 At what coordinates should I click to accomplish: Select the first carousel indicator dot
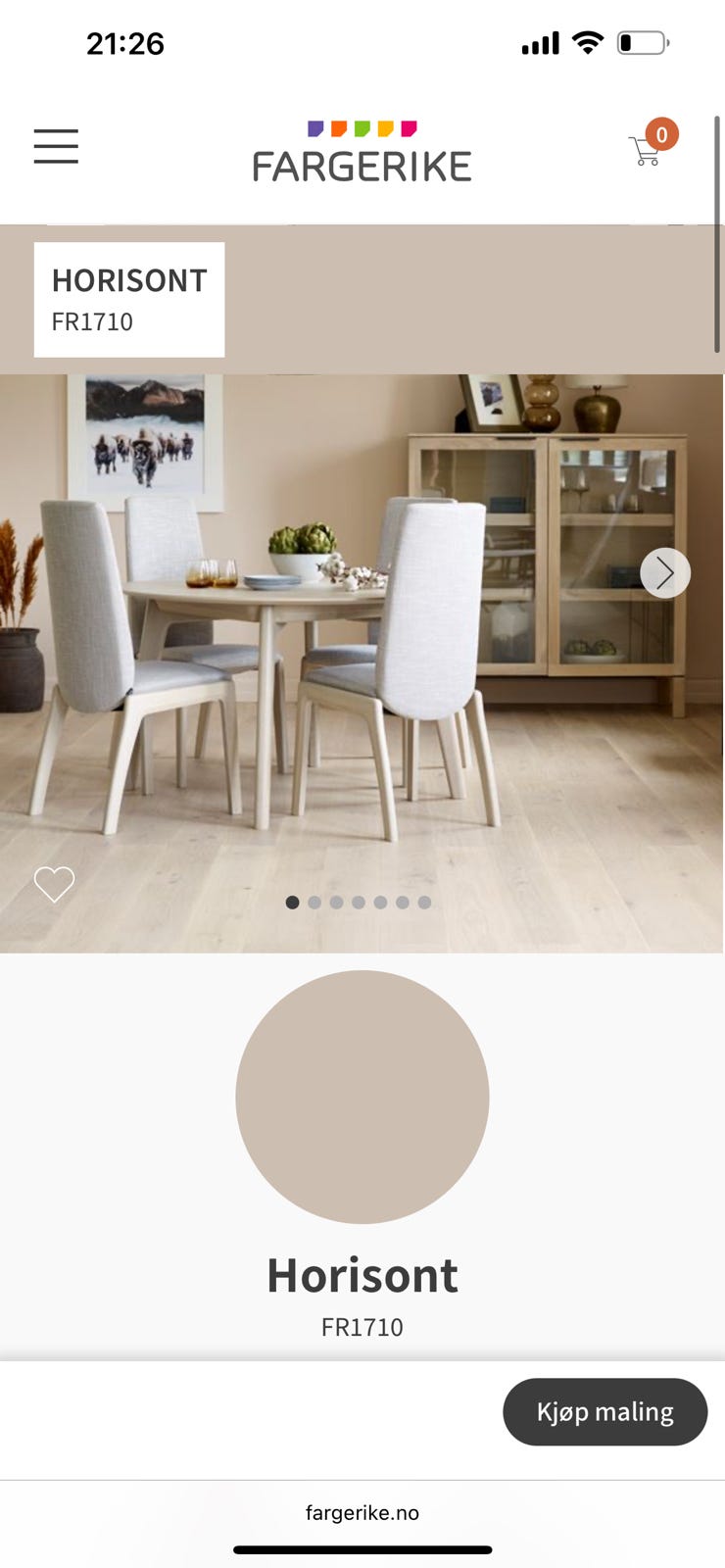click(x=292, y=902)
